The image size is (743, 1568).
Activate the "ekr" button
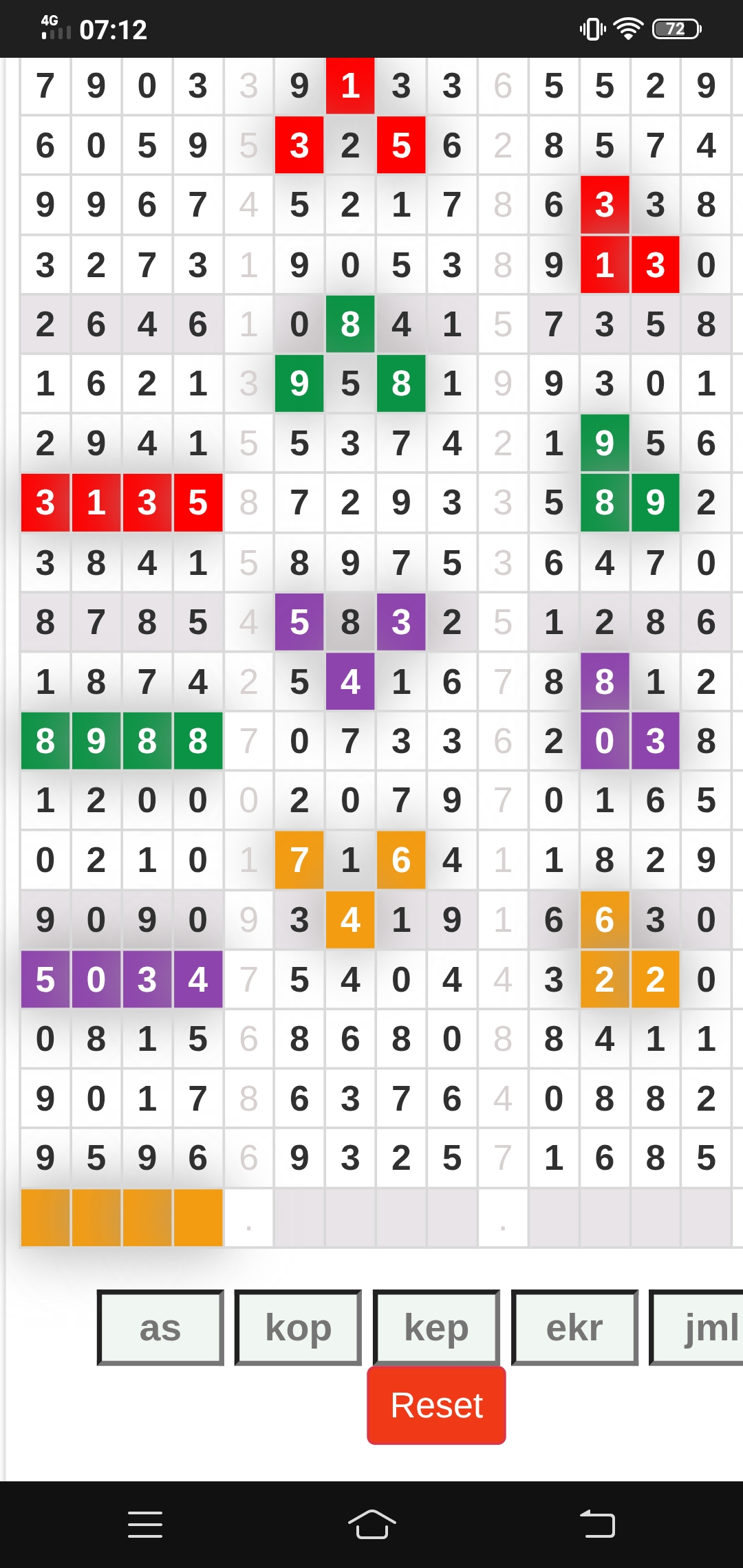tap(574, 1327)
